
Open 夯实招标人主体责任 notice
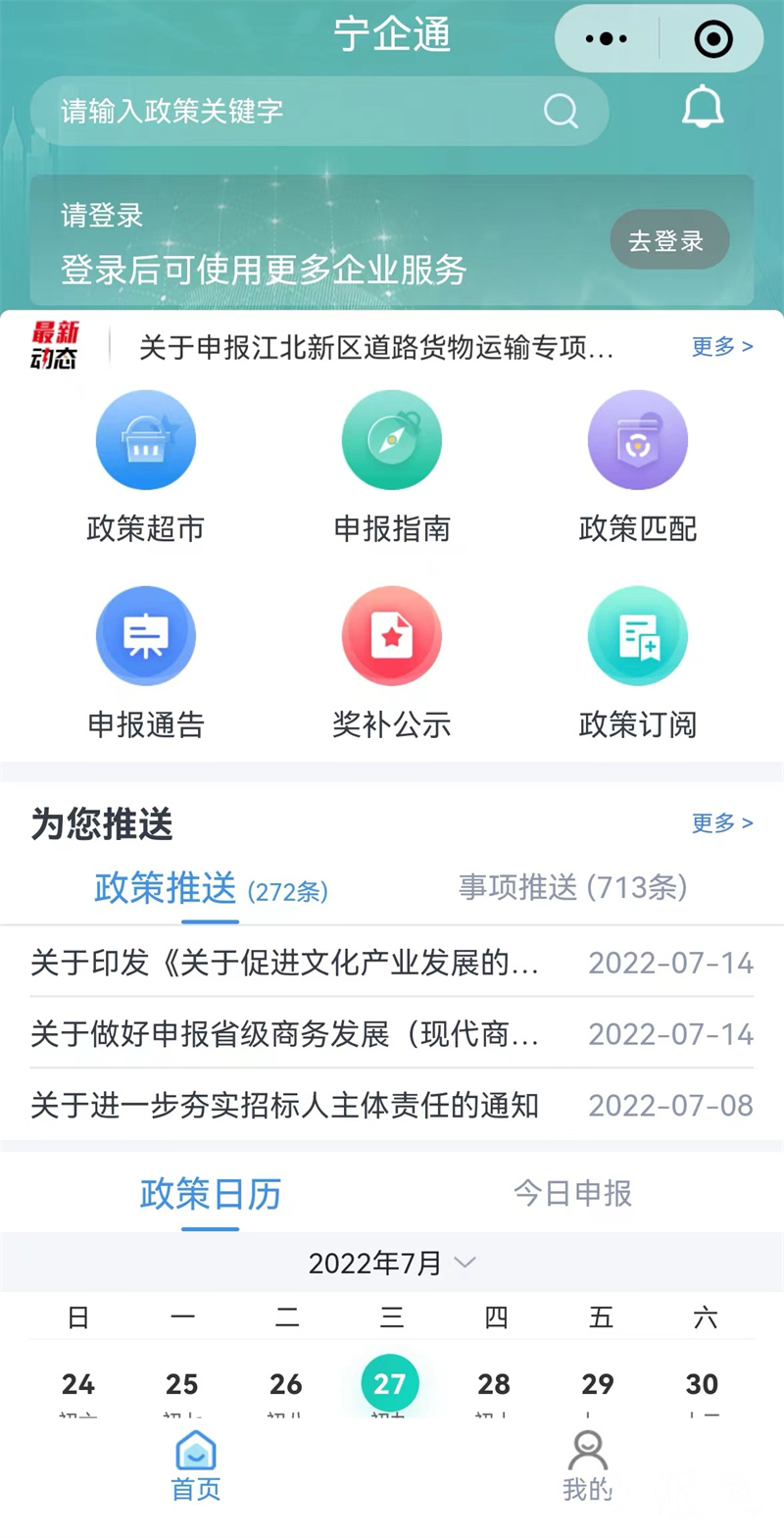coord(284,1106)
